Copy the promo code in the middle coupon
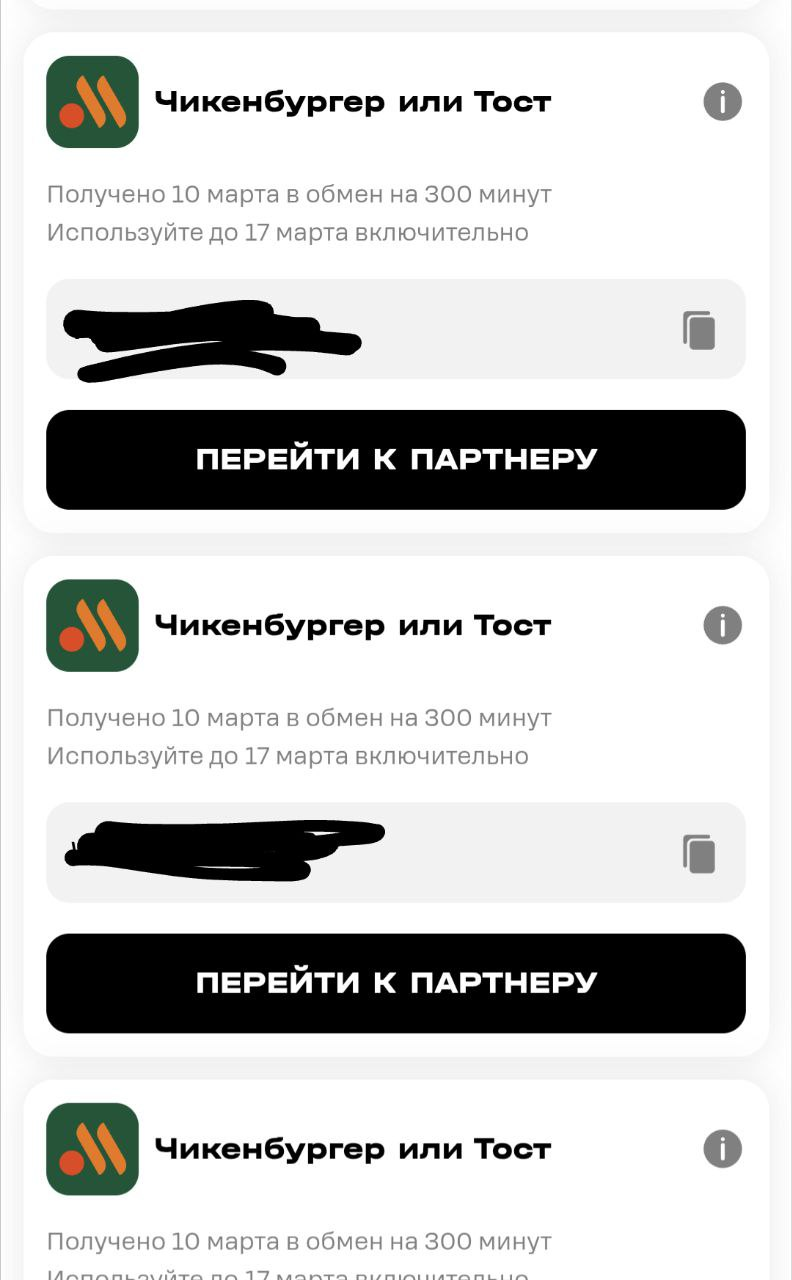Screen dimensions: 792x1280 pos(700,854)
